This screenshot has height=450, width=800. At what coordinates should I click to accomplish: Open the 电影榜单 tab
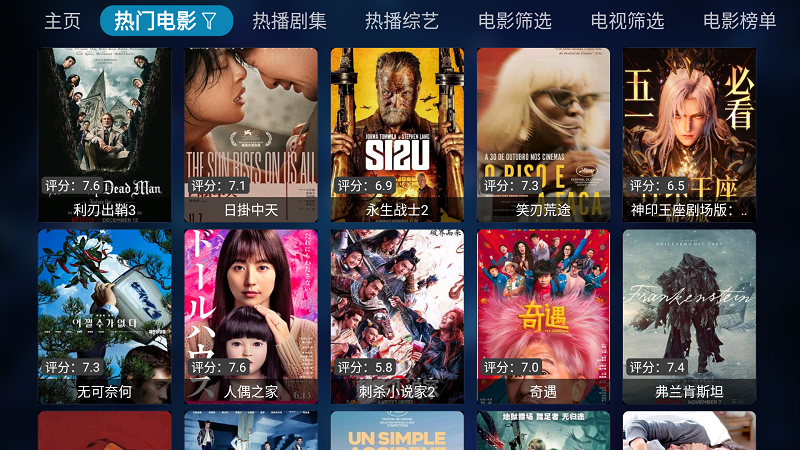pos(740,21)
